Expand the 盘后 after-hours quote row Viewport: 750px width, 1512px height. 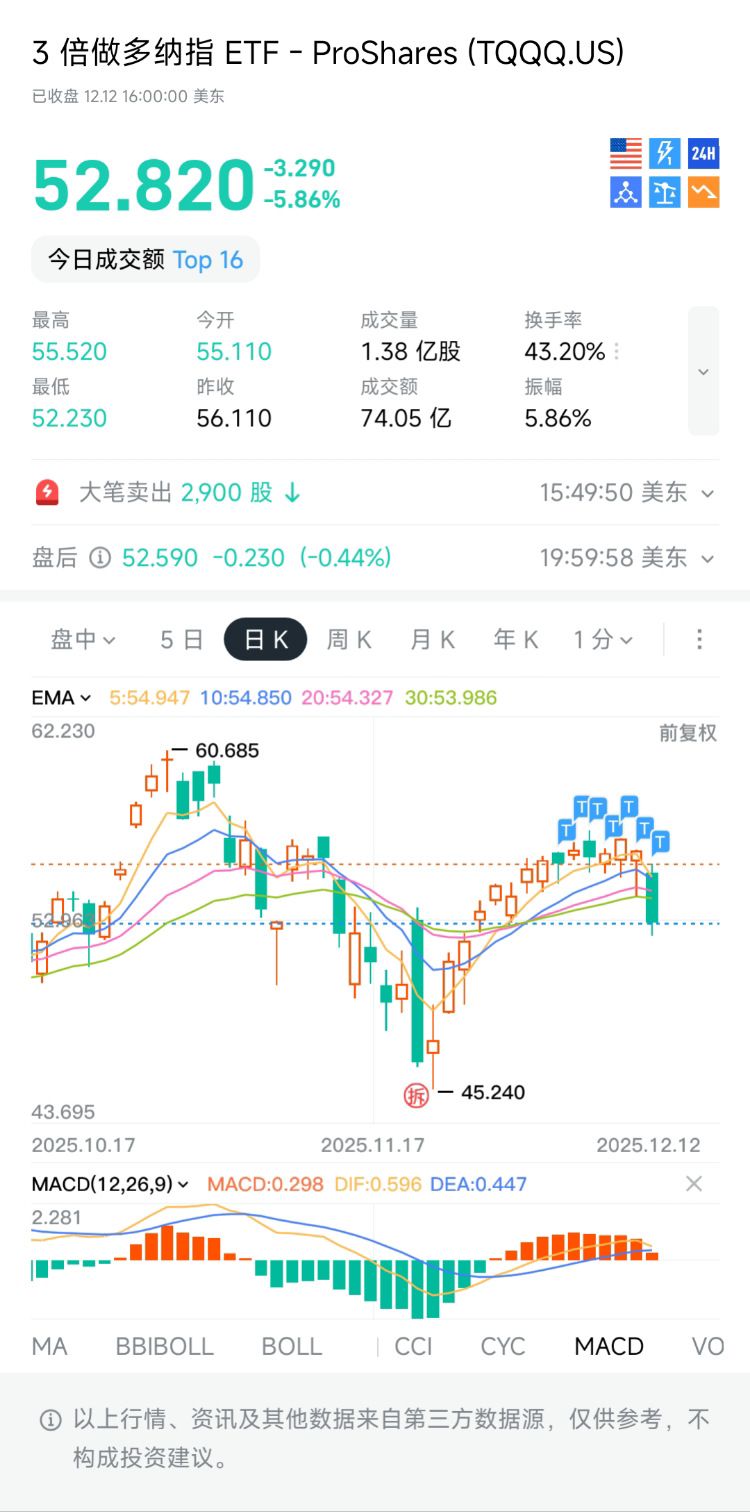tap(708, 558)
